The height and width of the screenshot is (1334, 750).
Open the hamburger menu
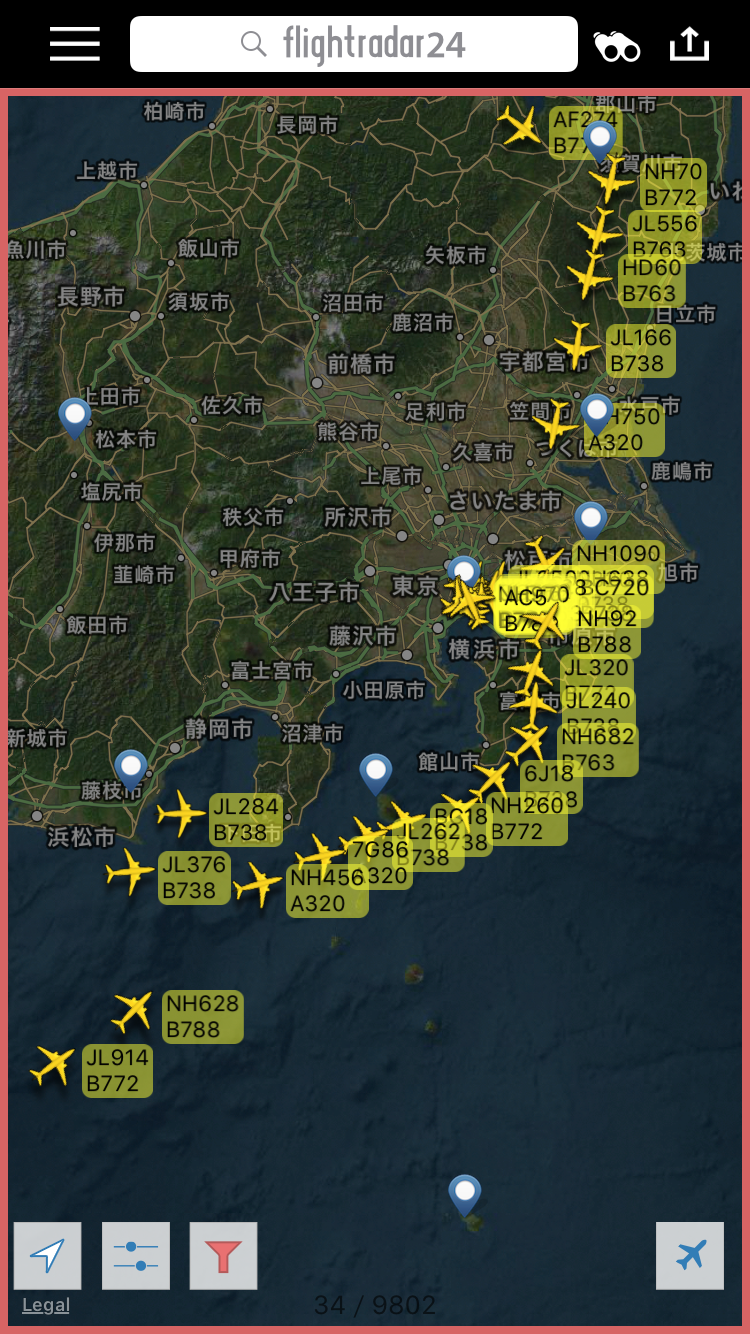tap(75, 44)
